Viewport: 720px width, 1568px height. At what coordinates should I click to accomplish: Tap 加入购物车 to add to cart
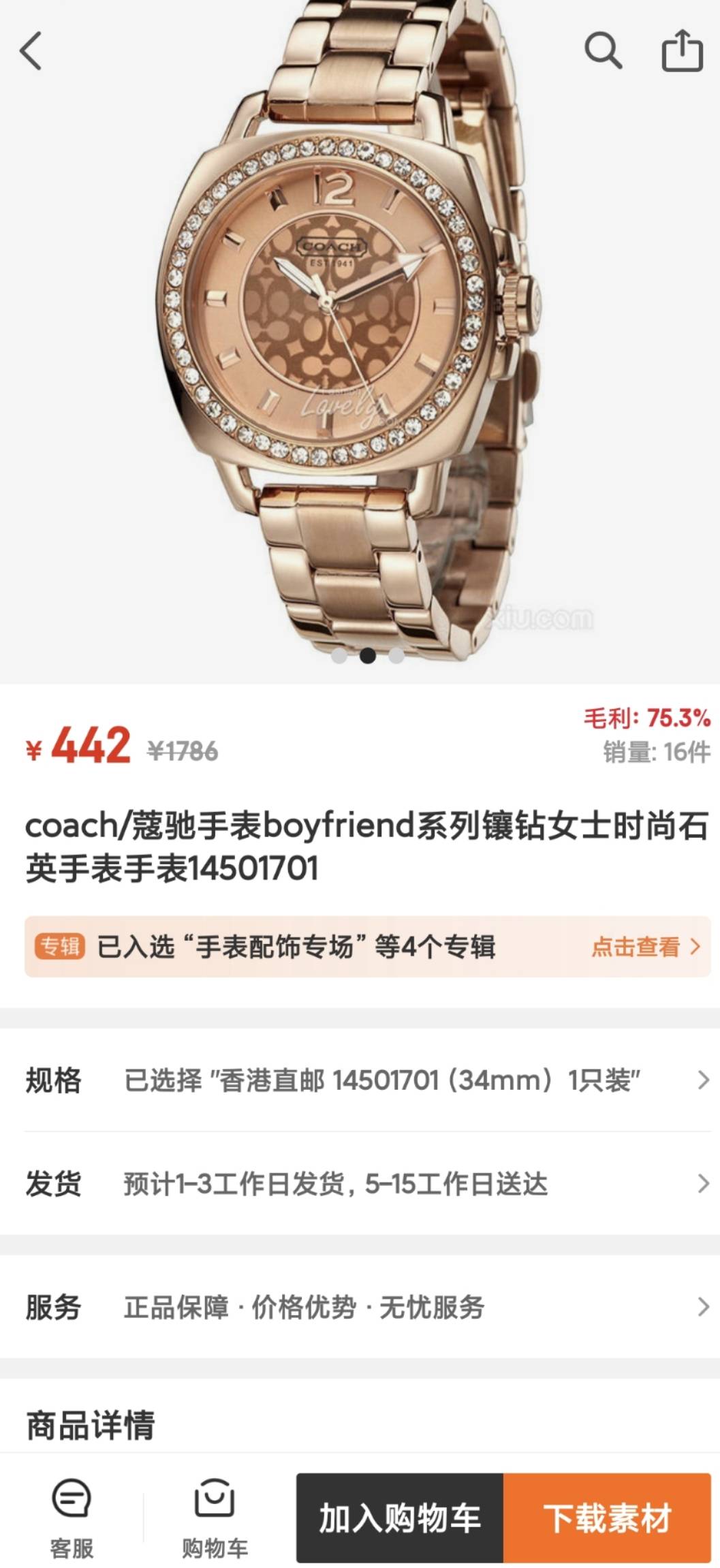coord(400,1518)
